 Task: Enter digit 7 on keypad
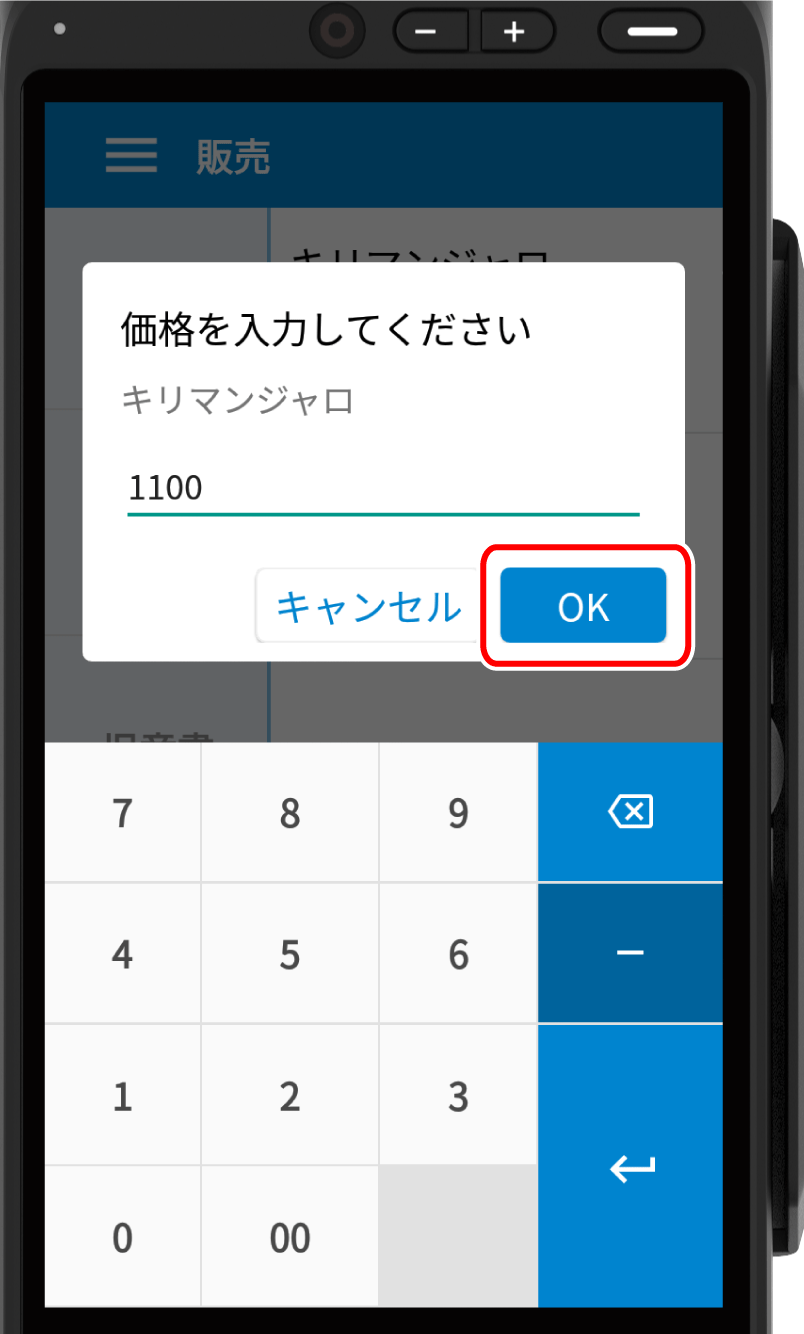point(122,813)
